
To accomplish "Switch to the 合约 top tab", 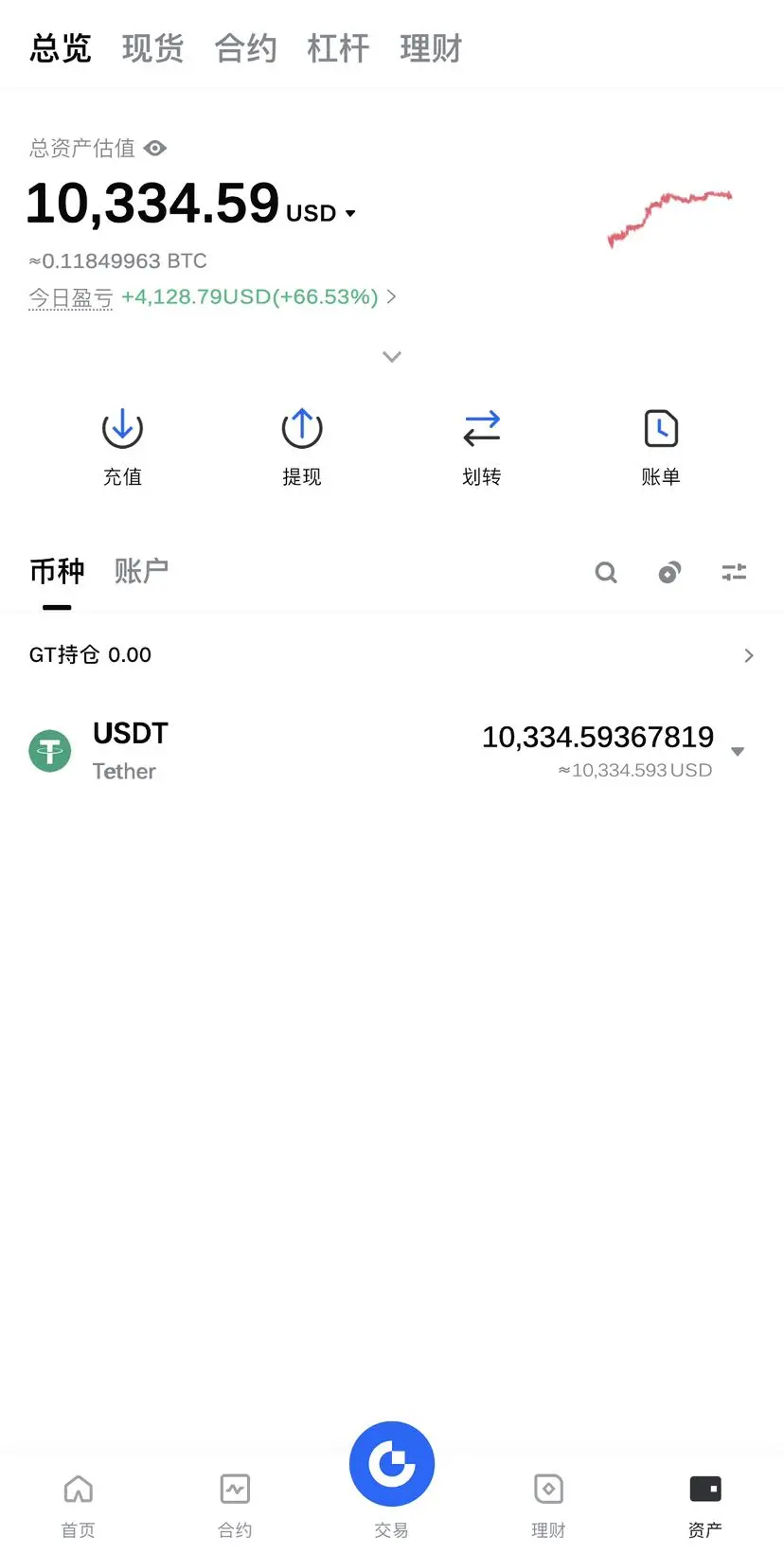I will (x=245, y=48).
